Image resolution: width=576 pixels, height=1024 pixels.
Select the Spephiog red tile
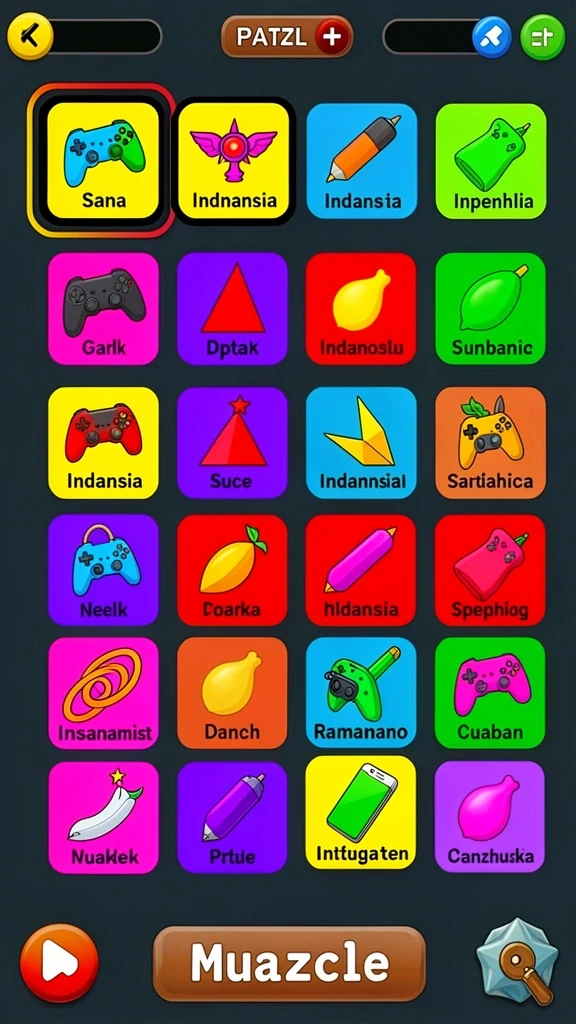[x=490, y=570]
